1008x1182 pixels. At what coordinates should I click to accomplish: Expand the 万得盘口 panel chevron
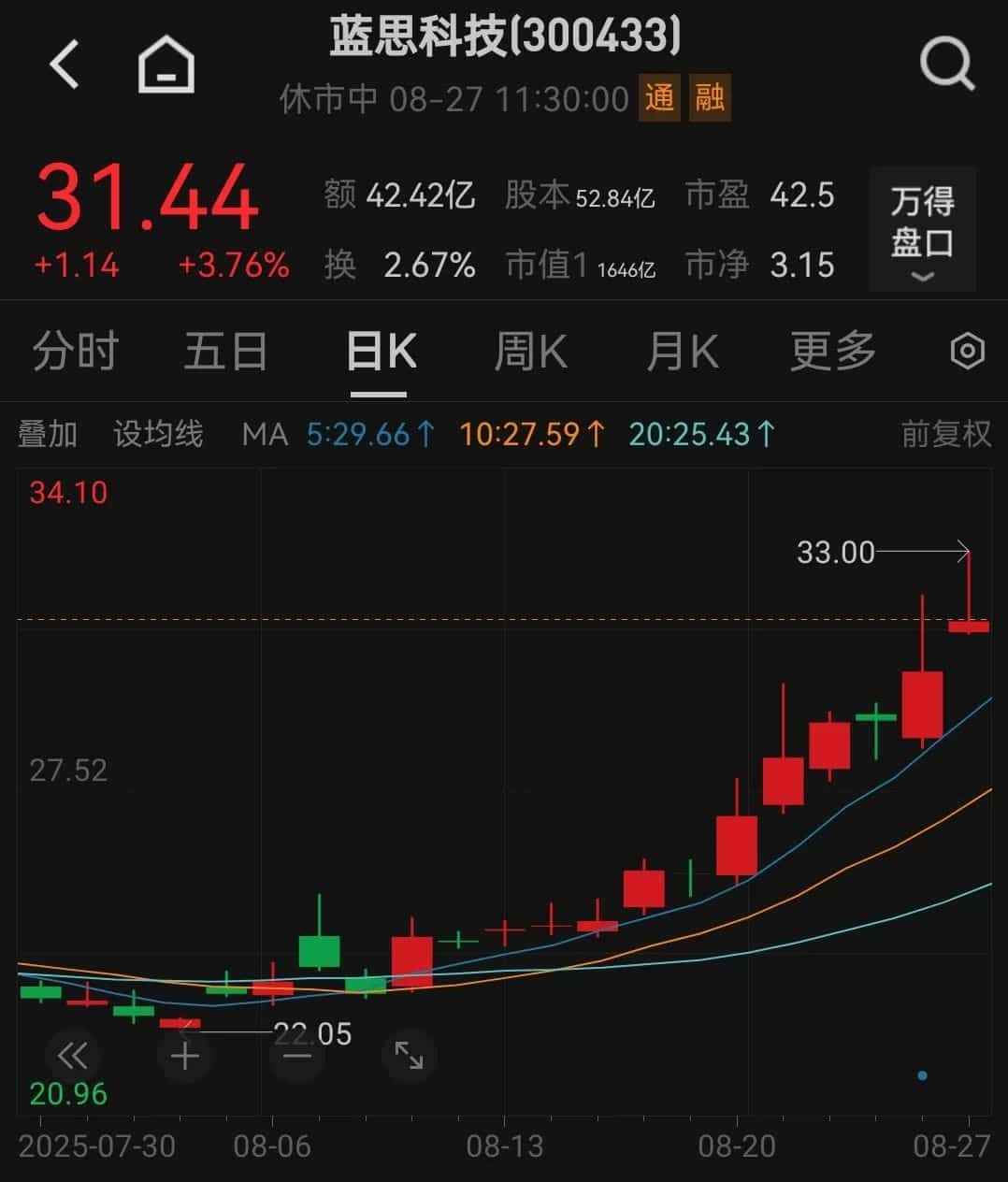tap(922, 276)
